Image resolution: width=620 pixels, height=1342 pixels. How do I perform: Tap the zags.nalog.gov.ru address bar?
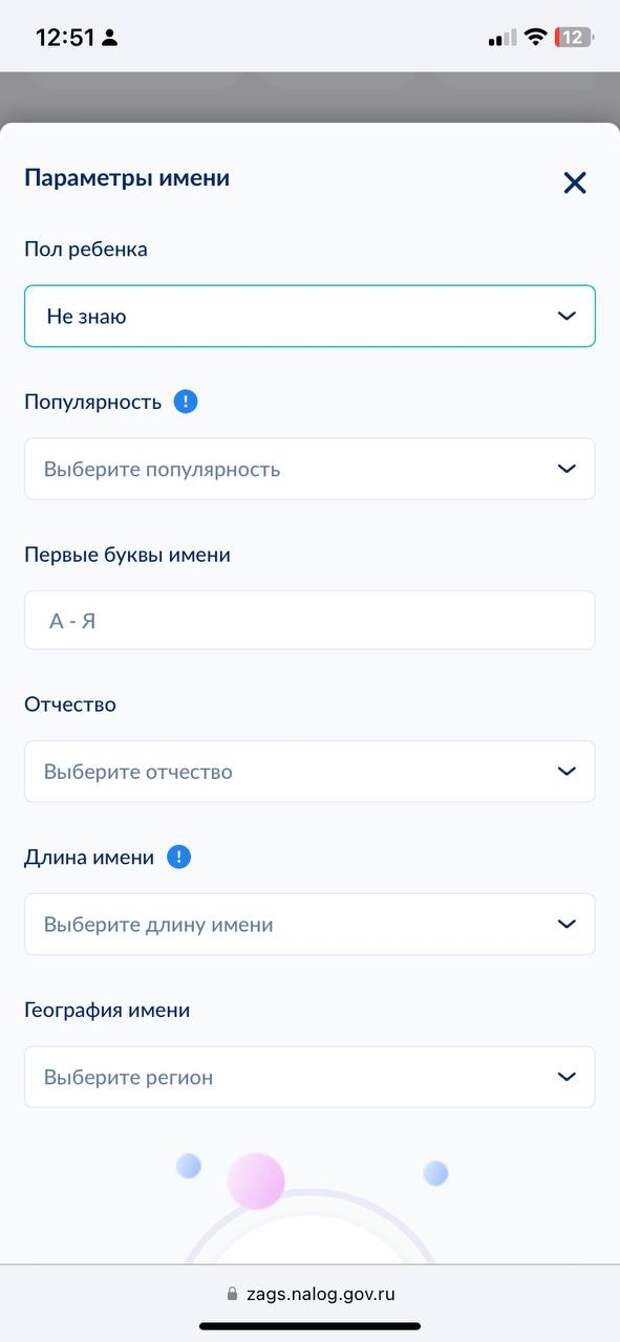coord(310,1294)
